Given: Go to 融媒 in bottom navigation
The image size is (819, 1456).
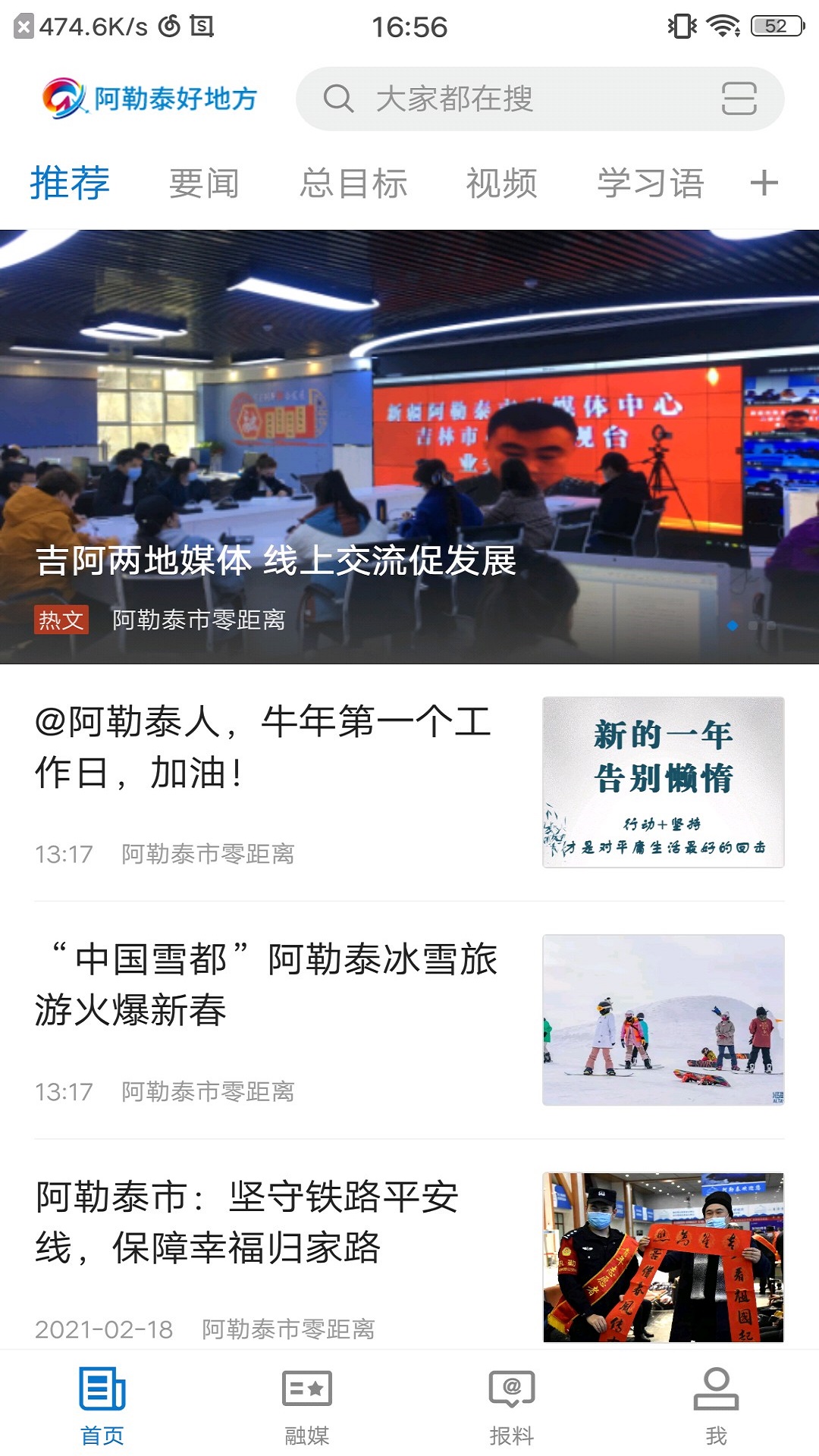Looking at the screenshot, I should (x=307, y=1407).
